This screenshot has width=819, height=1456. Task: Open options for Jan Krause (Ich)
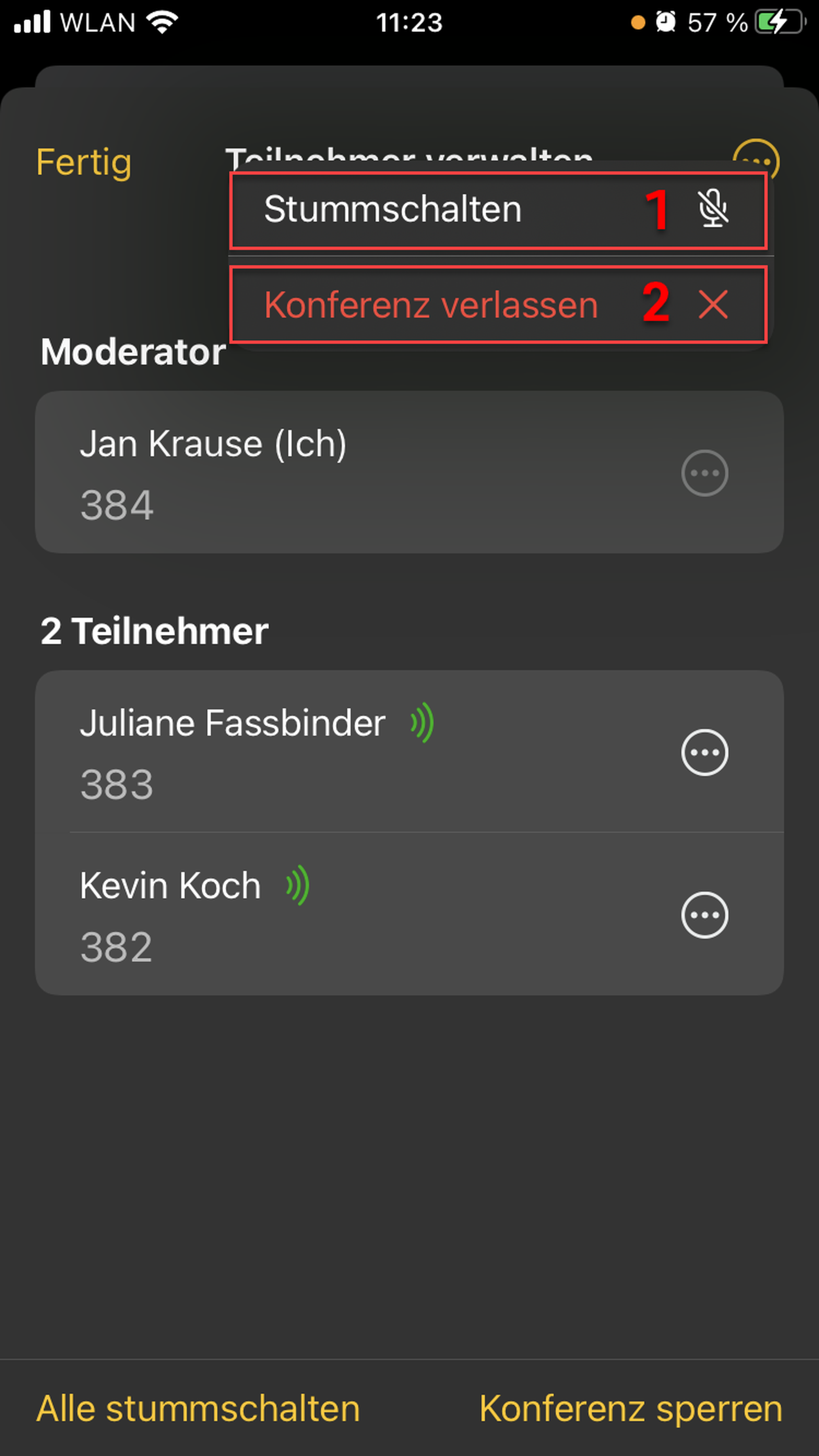pyautogui.click(x=704, y=473)
